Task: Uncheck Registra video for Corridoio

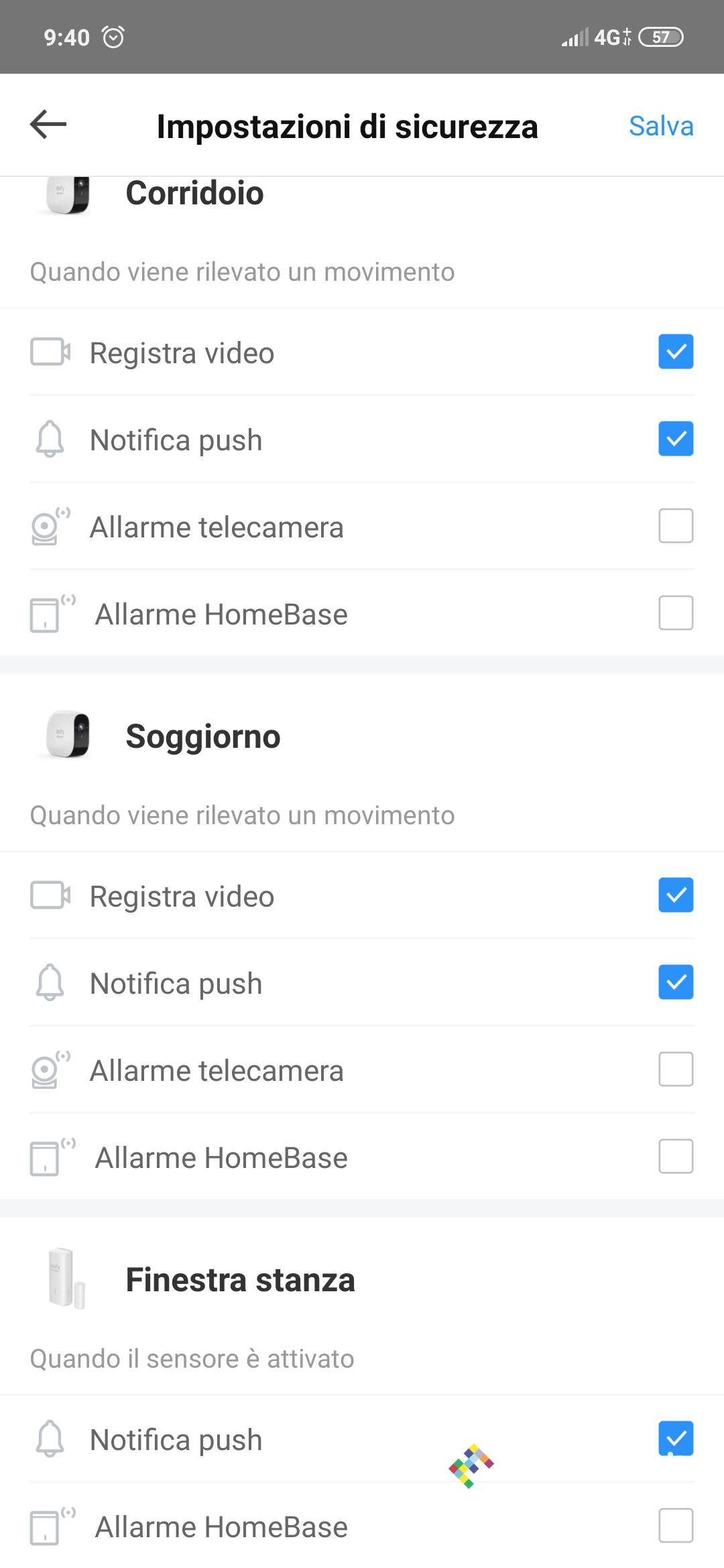Action: coord(676,352)
